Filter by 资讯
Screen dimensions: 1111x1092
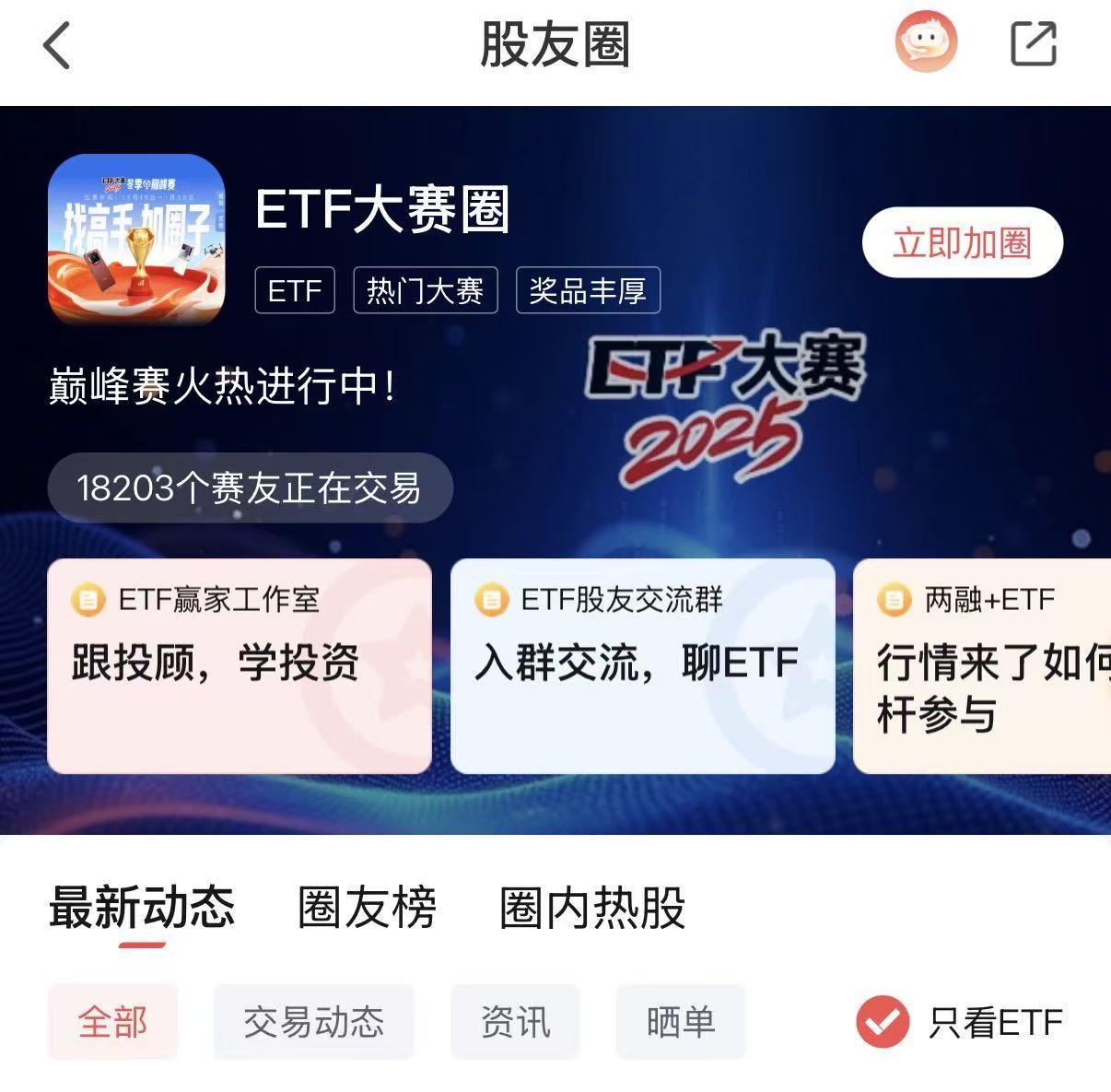point(515,1022)
